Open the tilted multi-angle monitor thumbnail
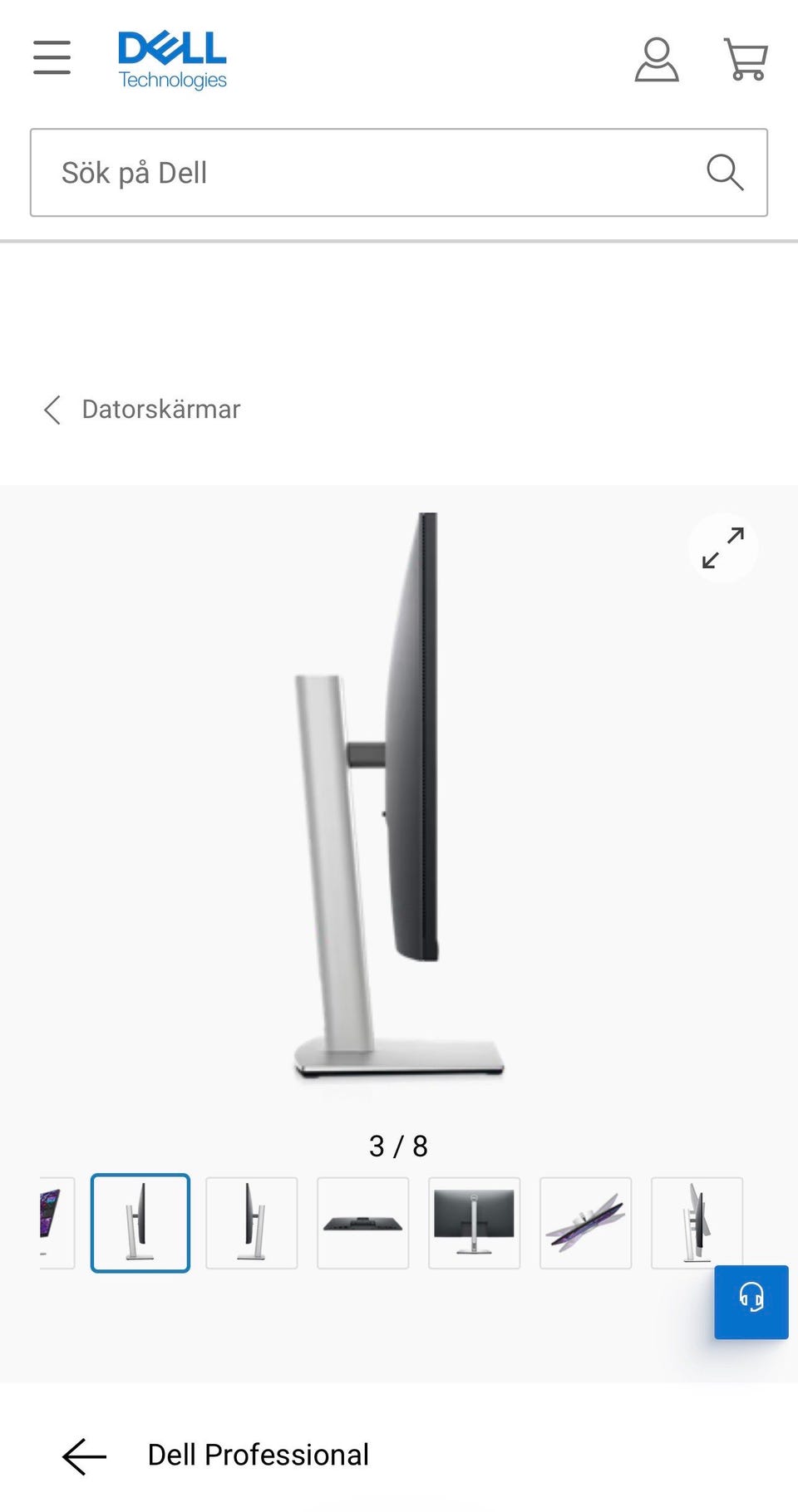 point(585,1224)
